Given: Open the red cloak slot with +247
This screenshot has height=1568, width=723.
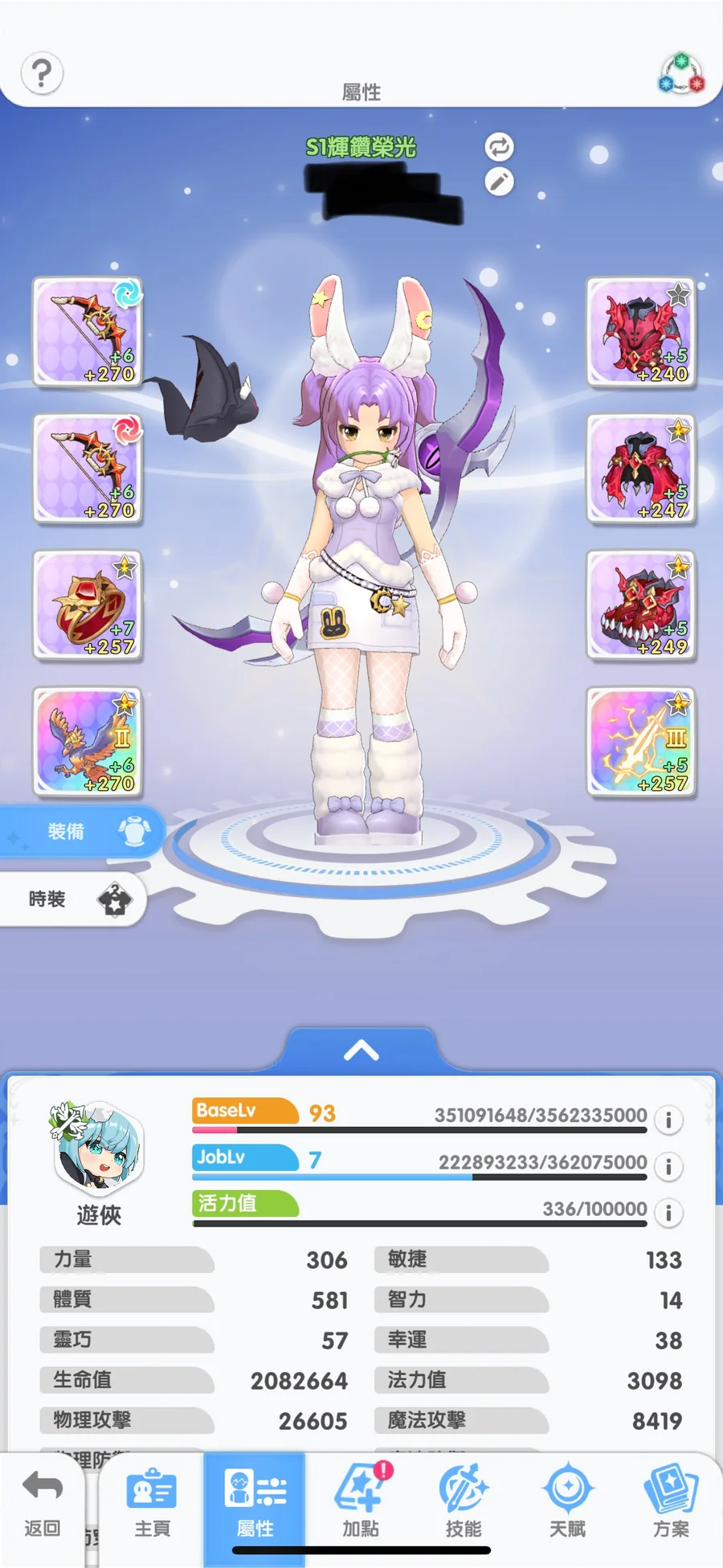Looking at the screenshot, I should tap(640, 469).
